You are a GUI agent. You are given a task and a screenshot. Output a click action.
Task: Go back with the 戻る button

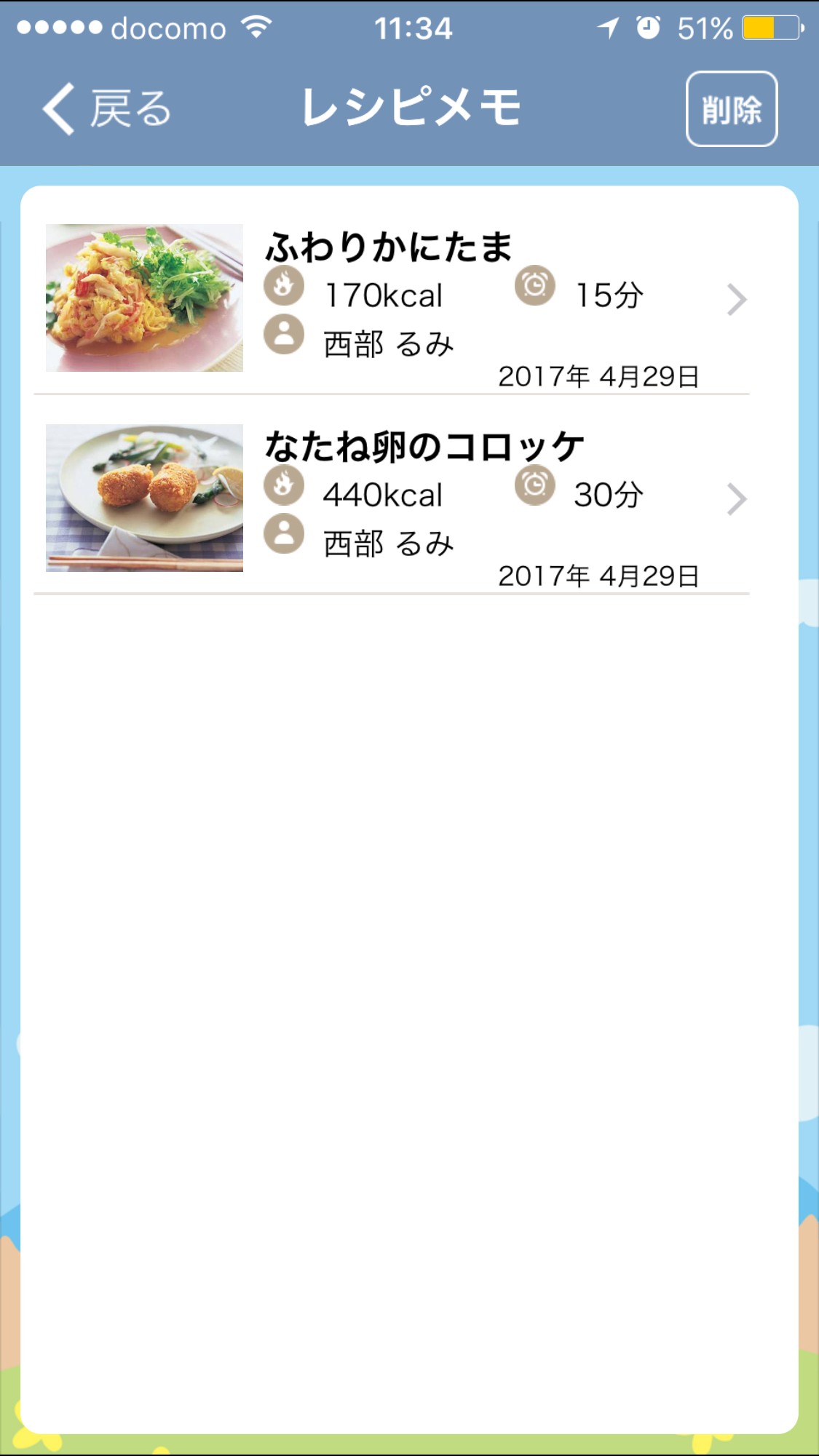click(107, 109)
